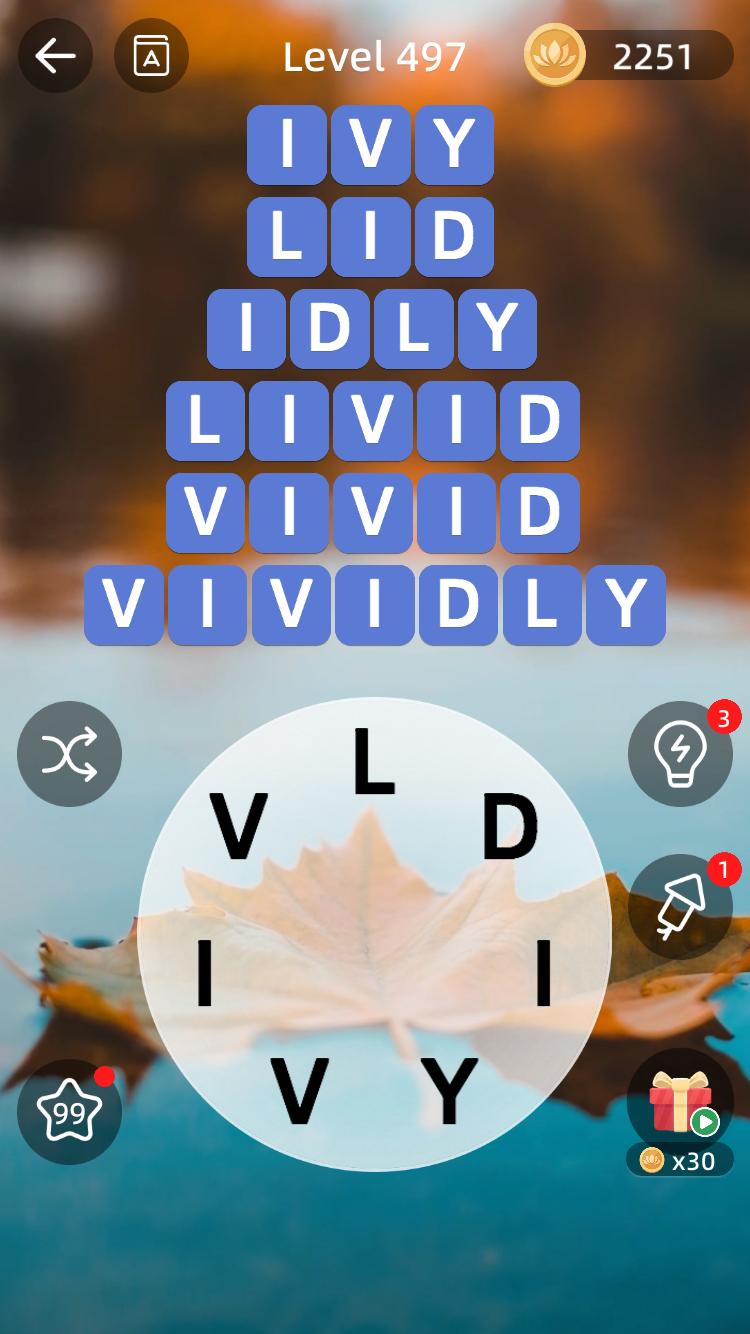Launch the rocket hint booster
The image size is (750, 1334).
[x=680, y=906]
